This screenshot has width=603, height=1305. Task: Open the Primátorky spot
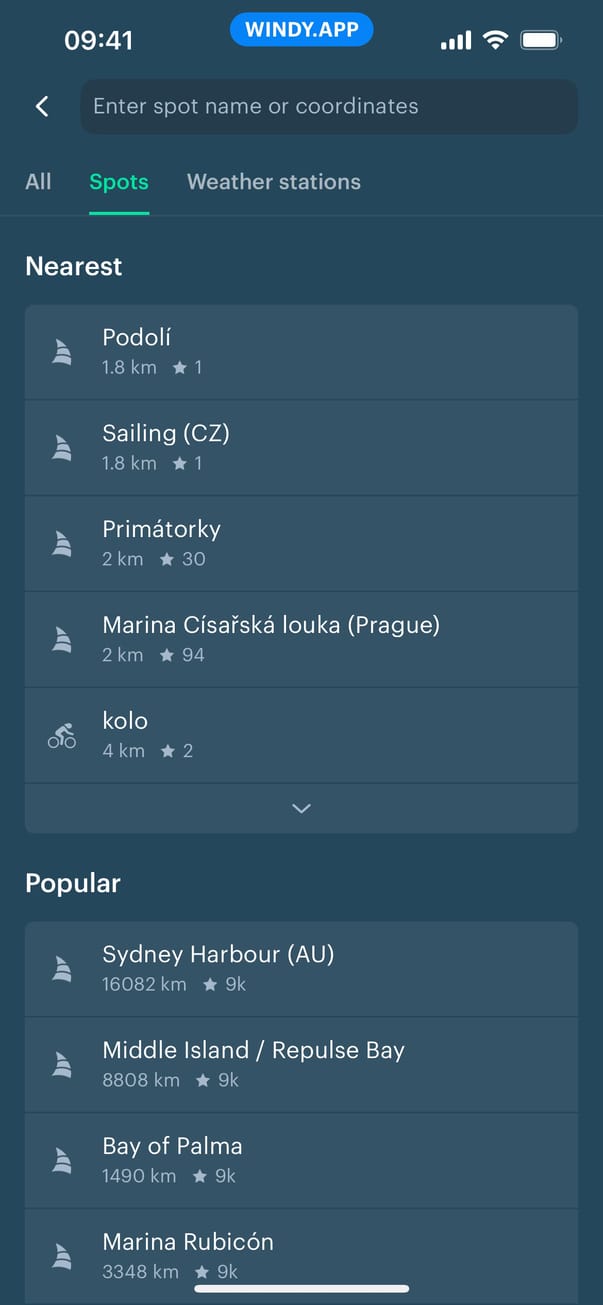tap(301, 543)
